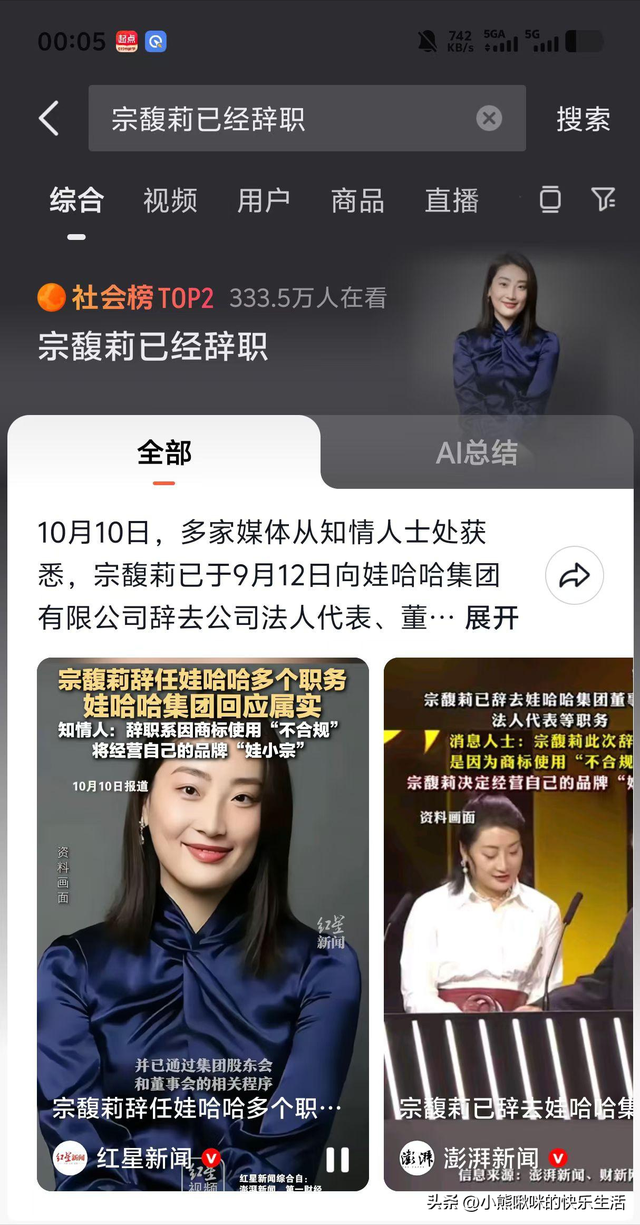The image size is (640, 1225).
Task: Switch to the AI总结 tab
Action: [477, 453]
